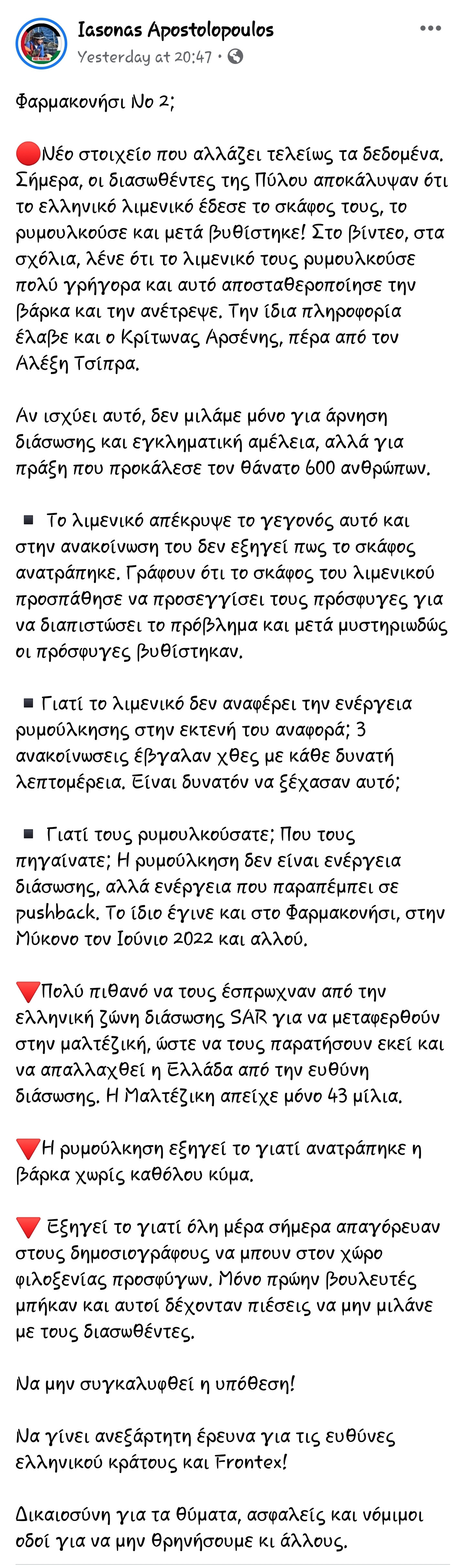The image size is (465, 1568).
Task: Open the post timestamp 'Yesterday at 20:47'
Action: pos(145,57)
